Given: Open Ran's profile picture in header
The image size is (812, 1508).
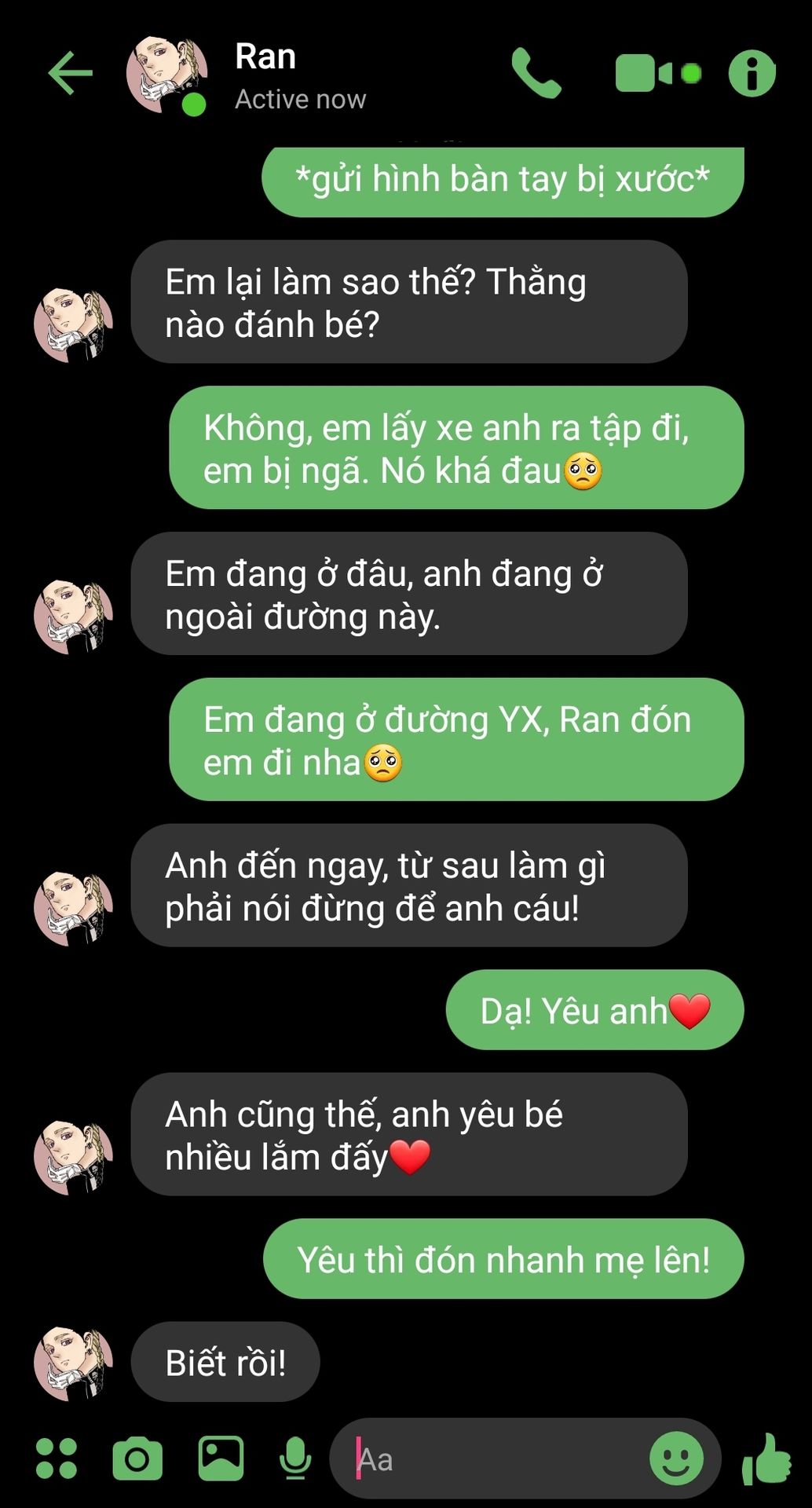Looking at the screenshot, I should click(166, 75).
